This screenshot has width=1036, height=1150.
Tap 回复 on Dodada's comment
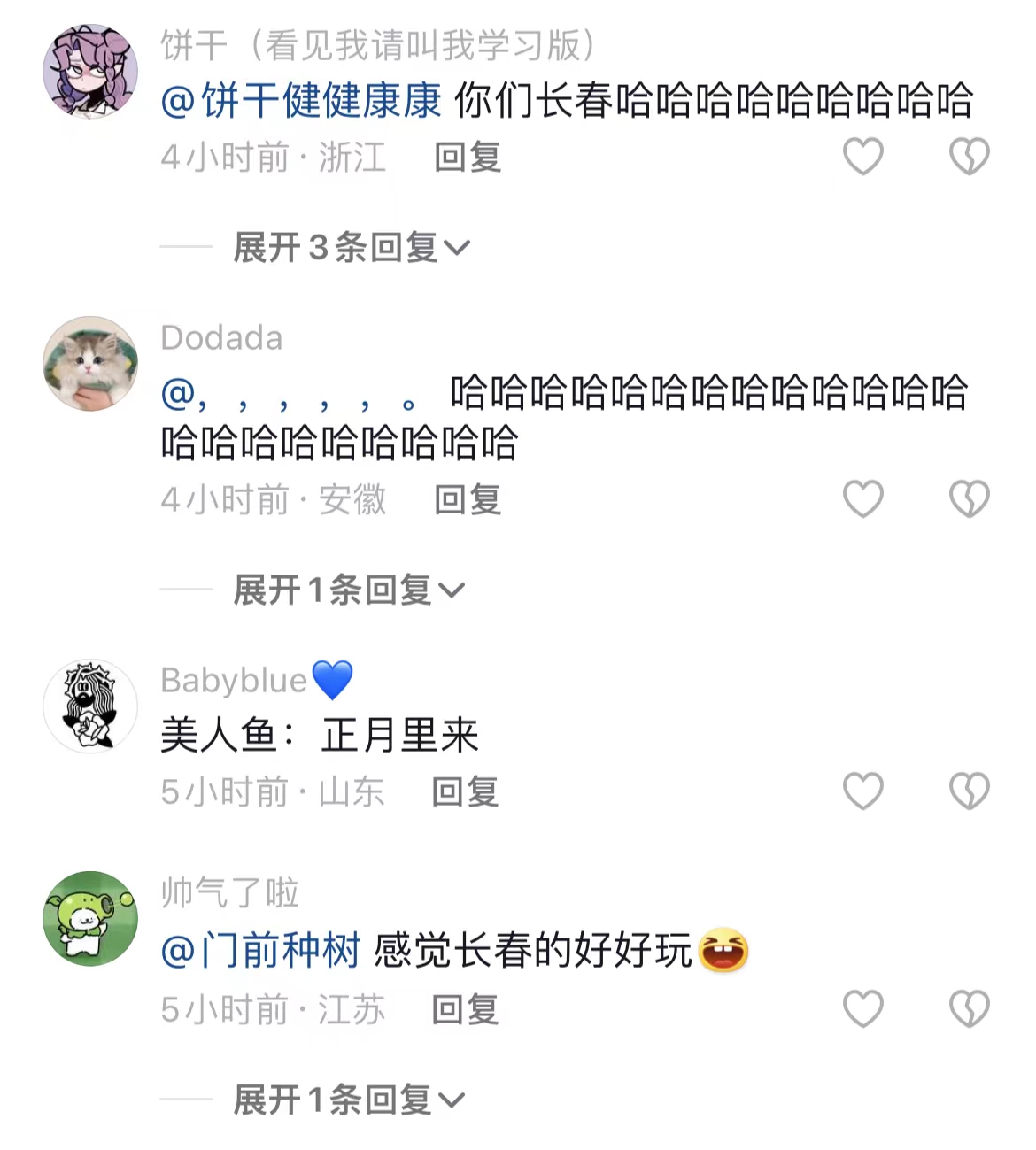tap(467, 498)
